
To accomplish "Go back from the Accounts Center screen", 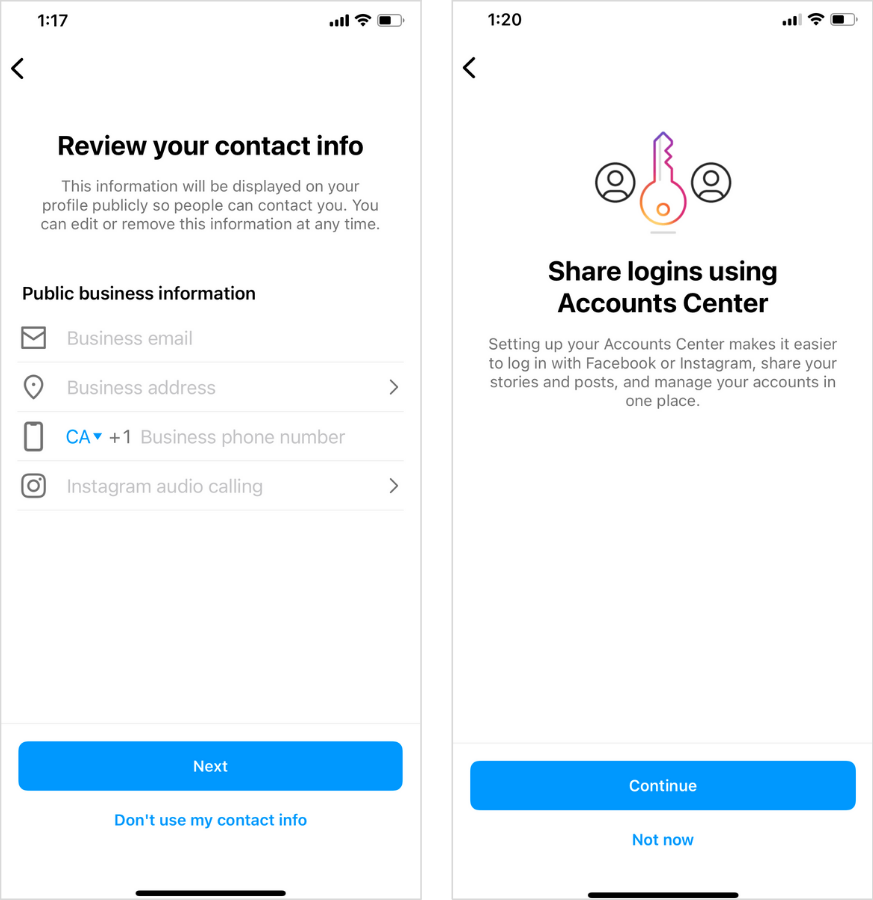I will click(x=469, y=68).
